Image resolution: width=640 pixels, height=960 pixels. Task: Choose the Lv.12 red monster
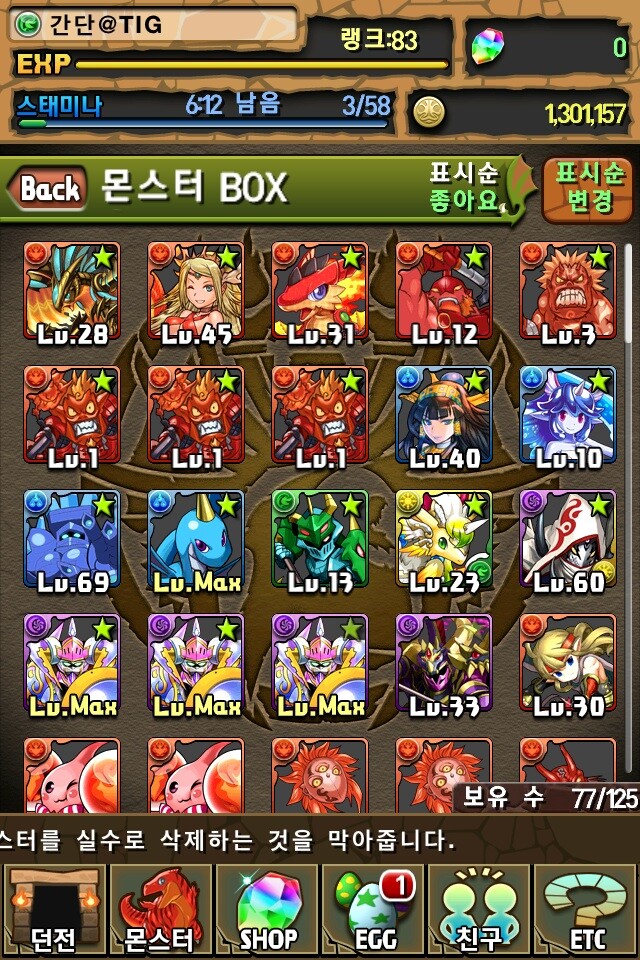point(444,290)
